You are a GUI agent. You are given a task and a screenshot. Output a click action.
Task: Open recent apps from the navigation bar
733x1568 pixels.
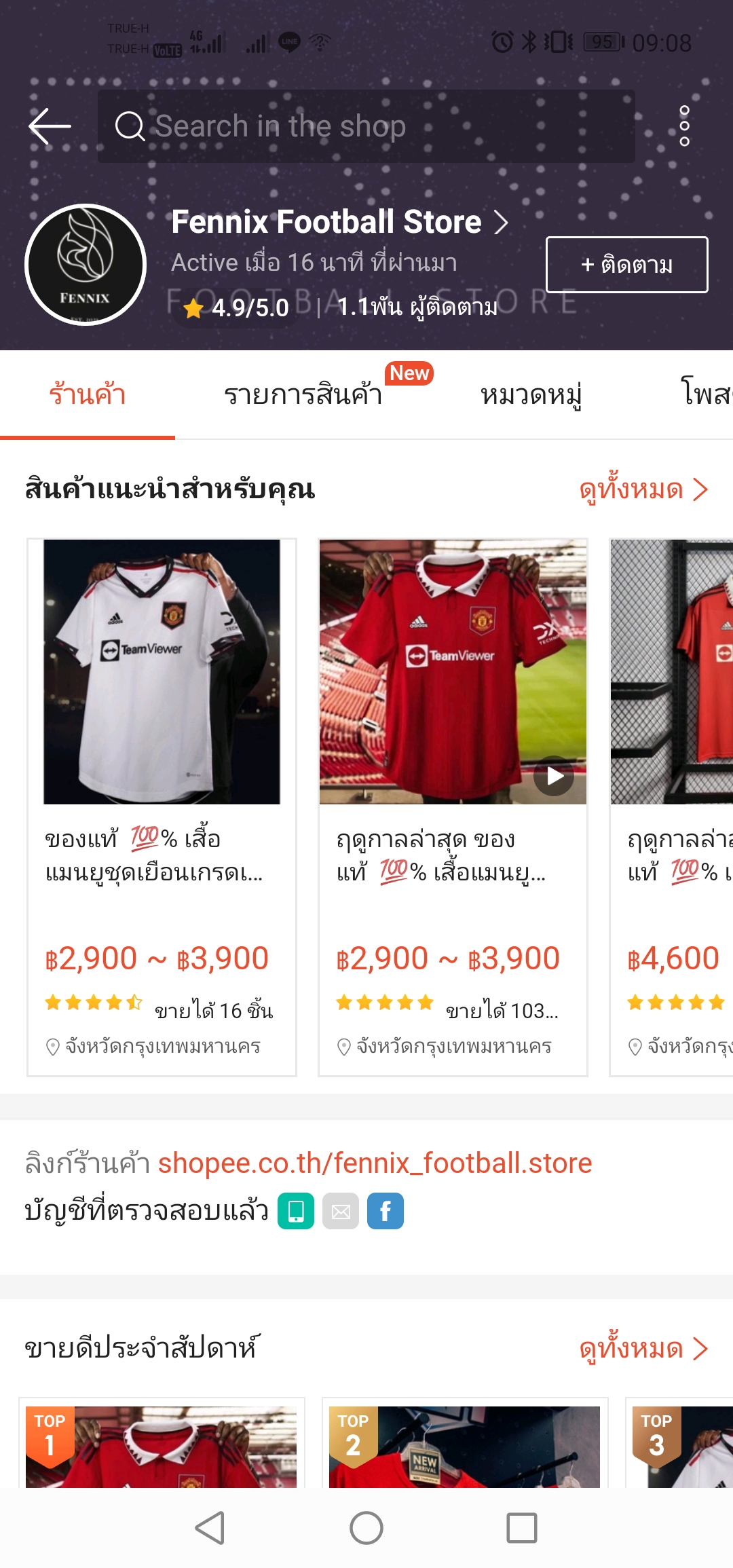click(521, 1528)
